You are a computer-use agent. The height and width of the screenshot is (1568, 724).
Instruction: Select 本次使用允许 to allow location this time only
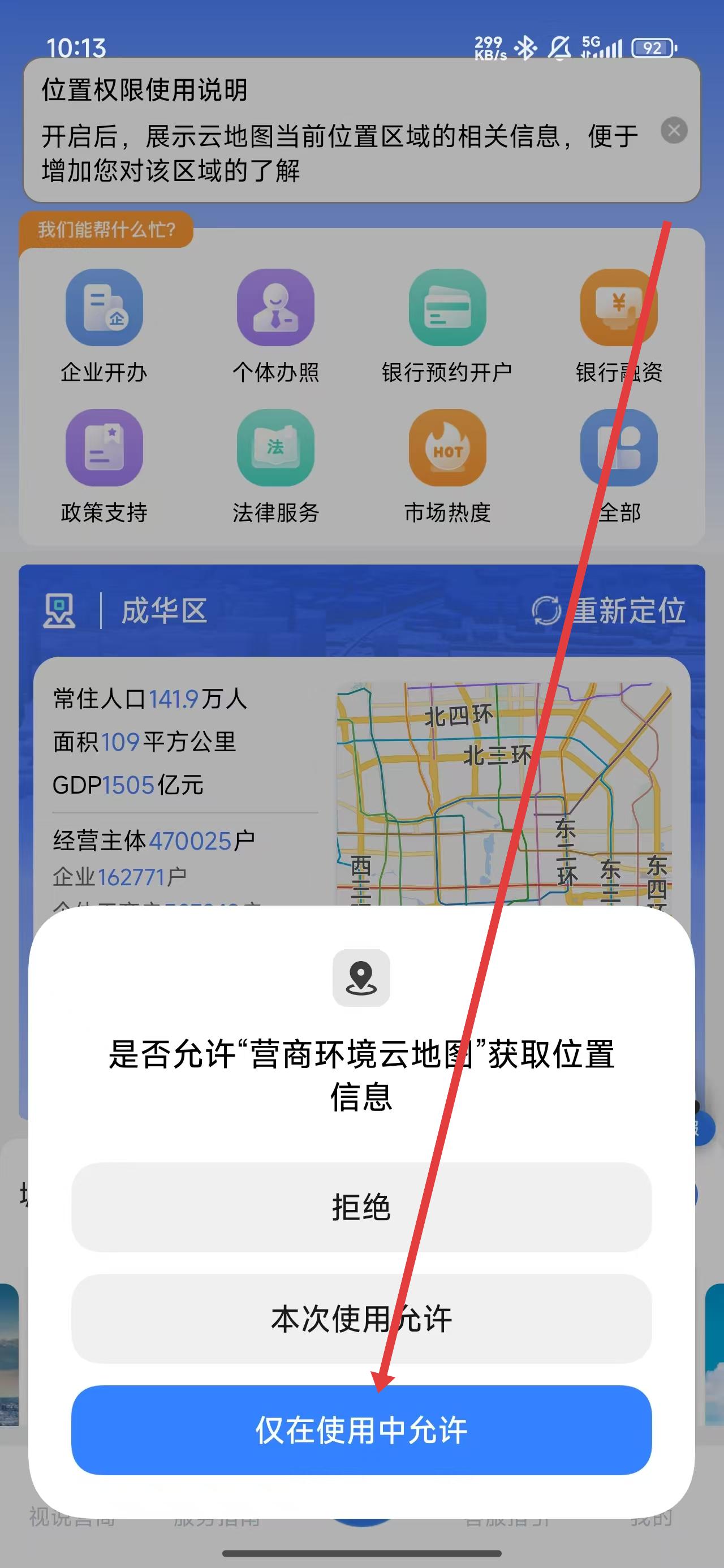click(361, 1319)
